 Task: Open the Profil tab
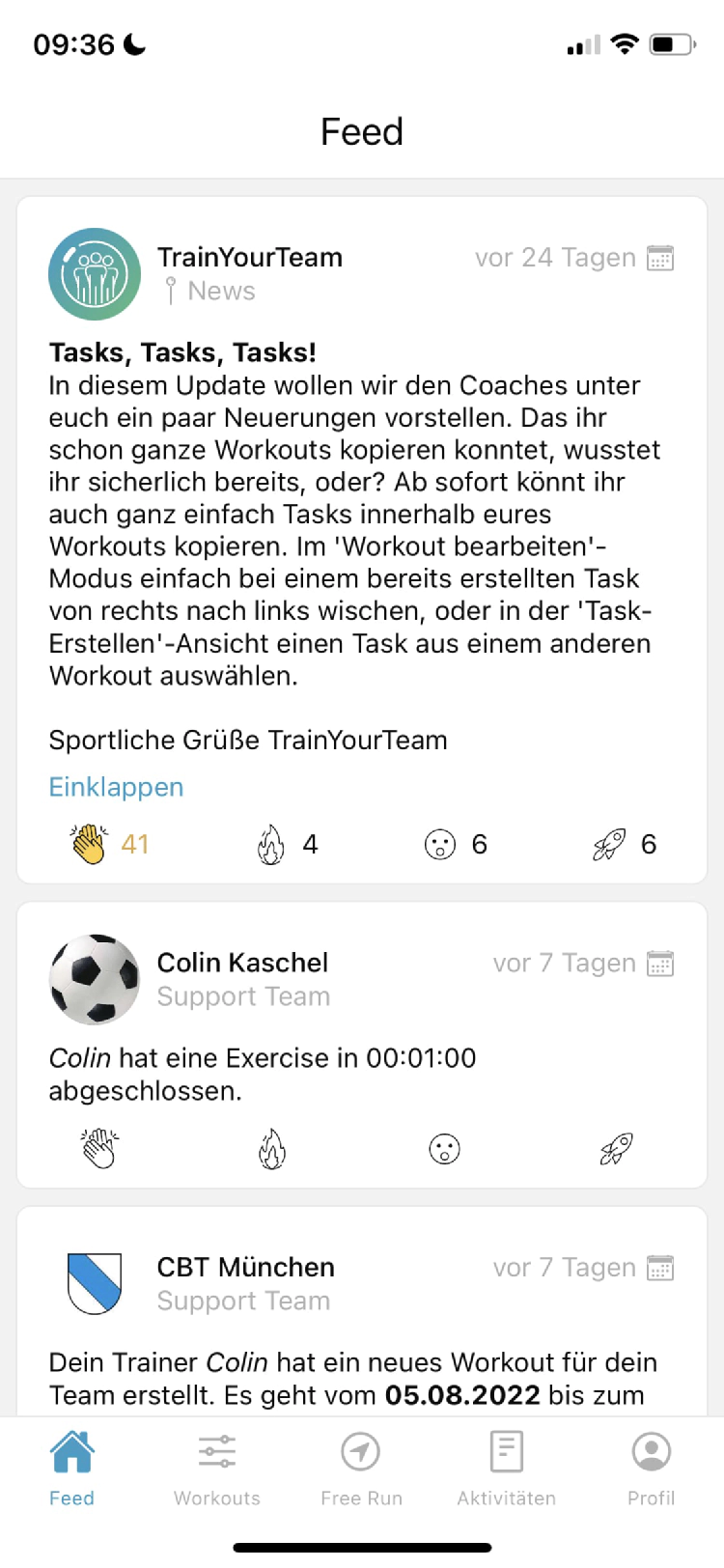651,1470
